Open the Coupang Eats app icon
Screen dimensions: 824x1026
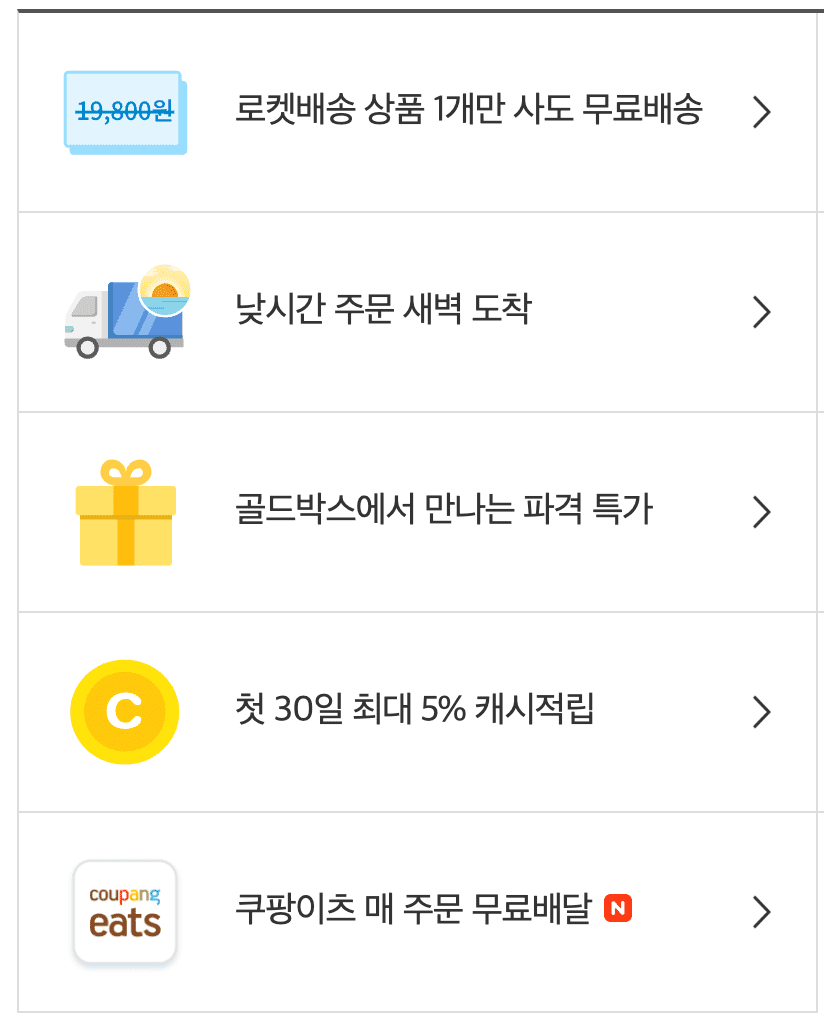point(124,912)
